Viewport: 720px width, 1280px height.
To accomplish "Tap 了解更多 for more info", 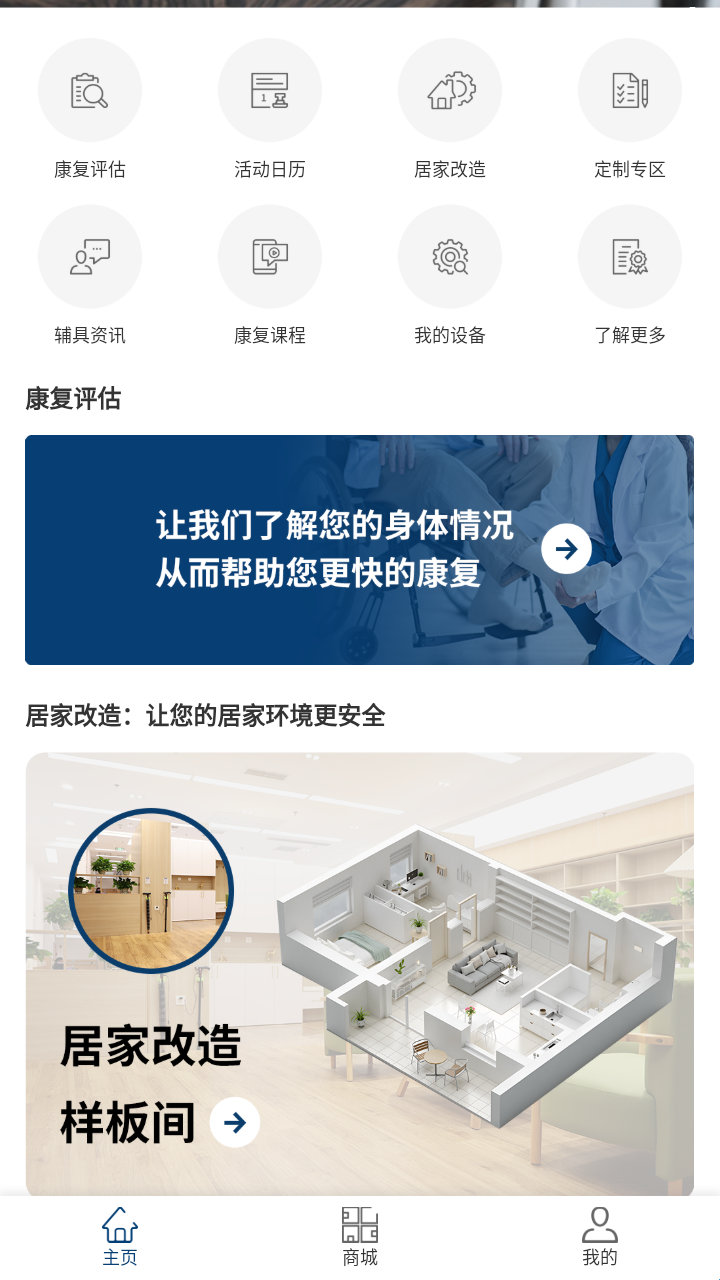I will 630,258.
